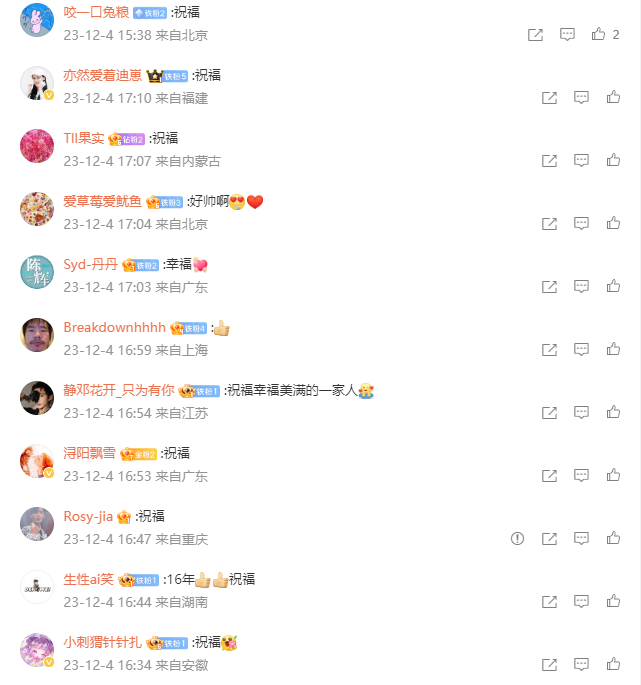Like the comment by 咬一口兔粮
Viewport: 641px width, 685px height.
pos(599,34)
